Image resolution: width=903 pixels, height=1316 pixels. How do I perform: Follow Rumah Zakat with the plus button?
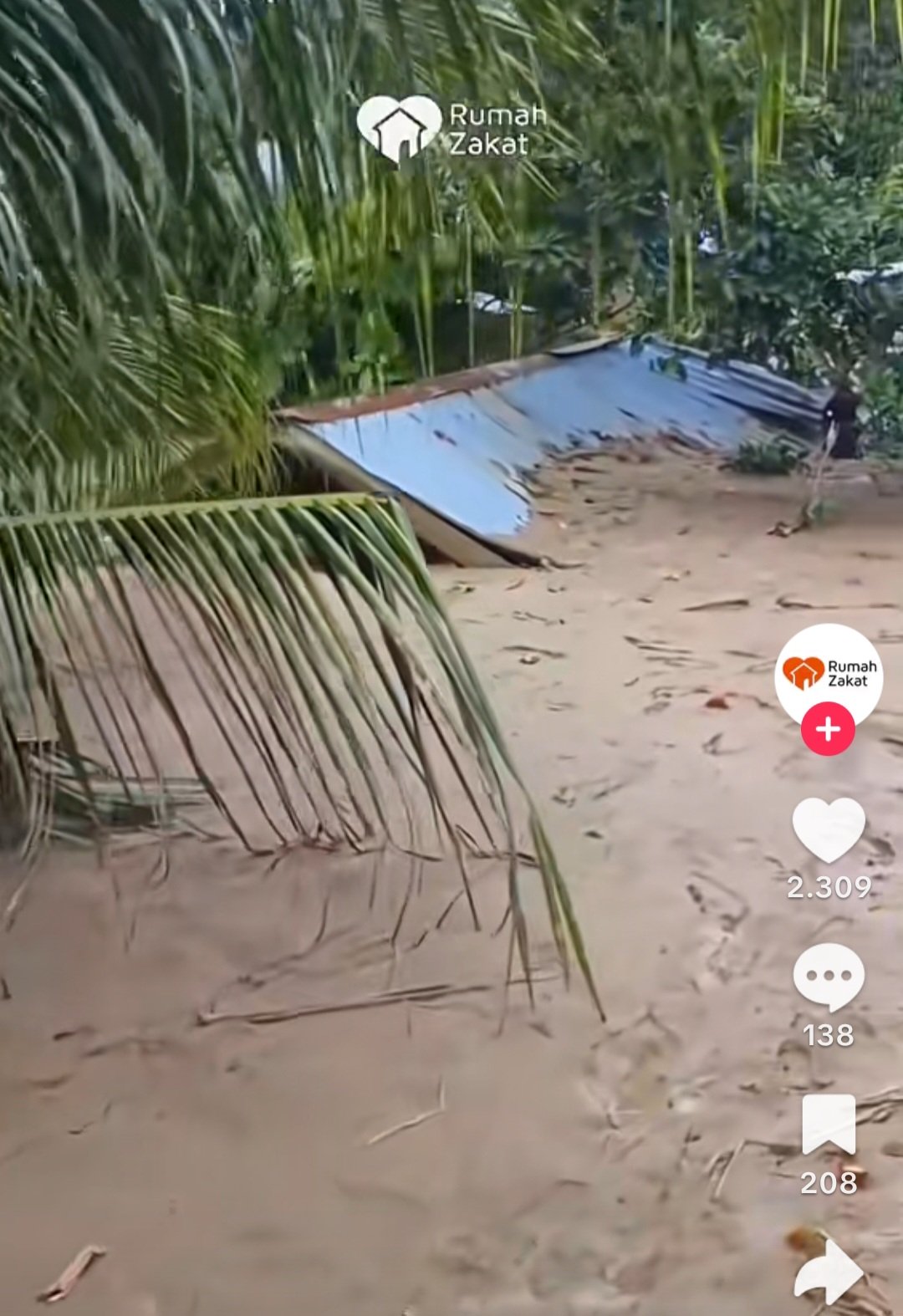[828, 729]
